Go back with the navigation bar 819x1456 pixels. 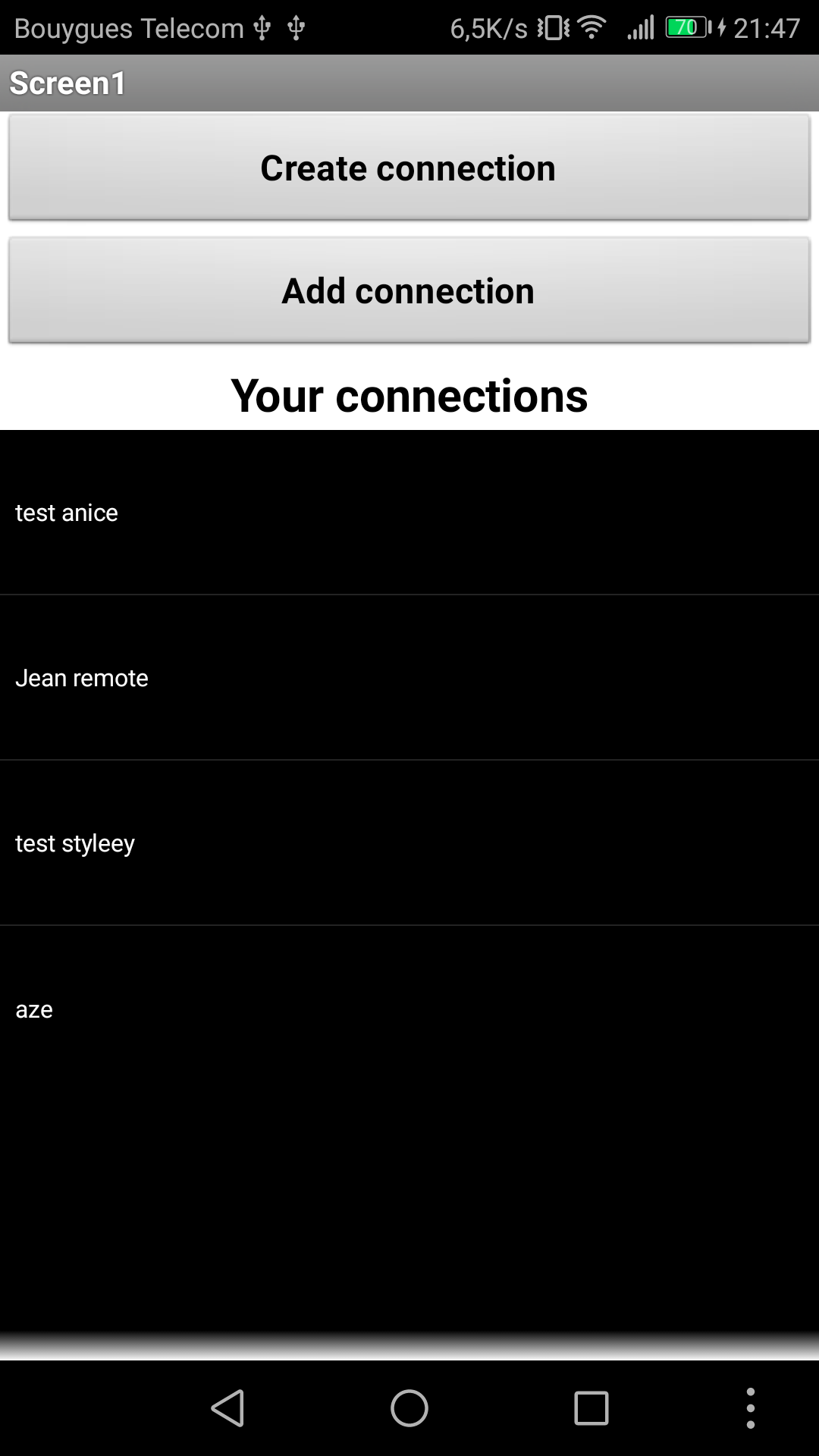[227, 1408]
